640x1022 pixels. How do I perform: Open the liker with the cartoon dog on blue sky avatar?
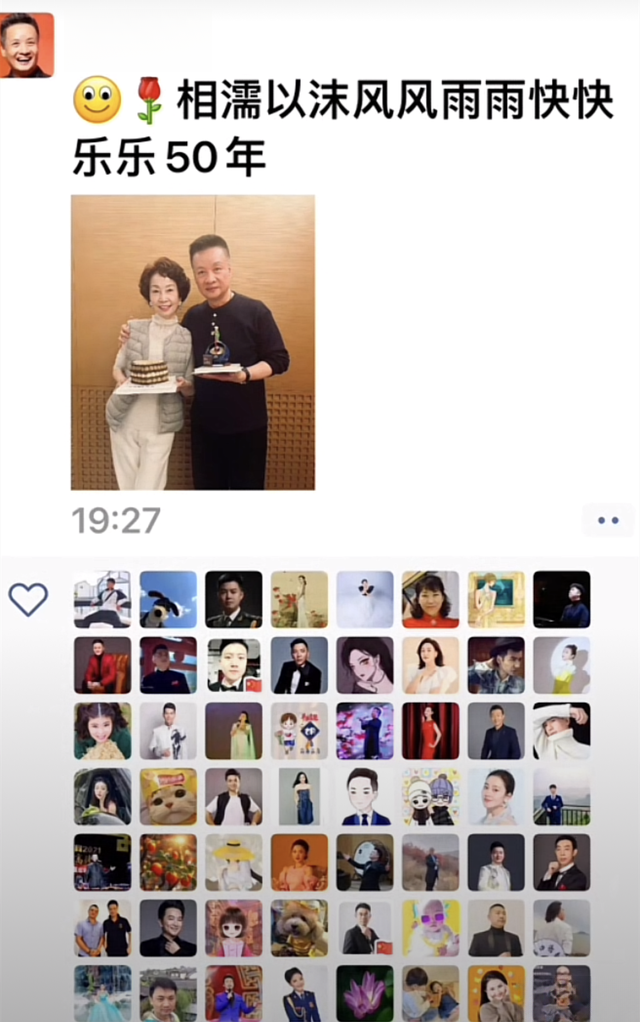coord(168,599)
